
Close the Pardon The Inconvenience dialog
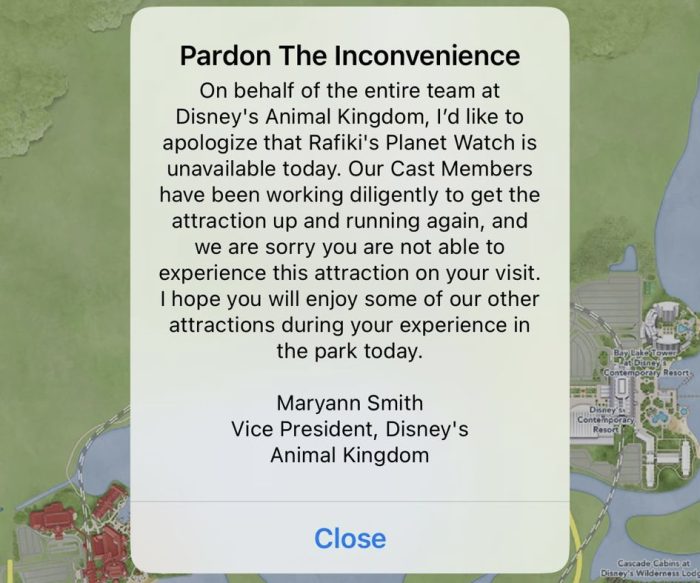point(349,538)
